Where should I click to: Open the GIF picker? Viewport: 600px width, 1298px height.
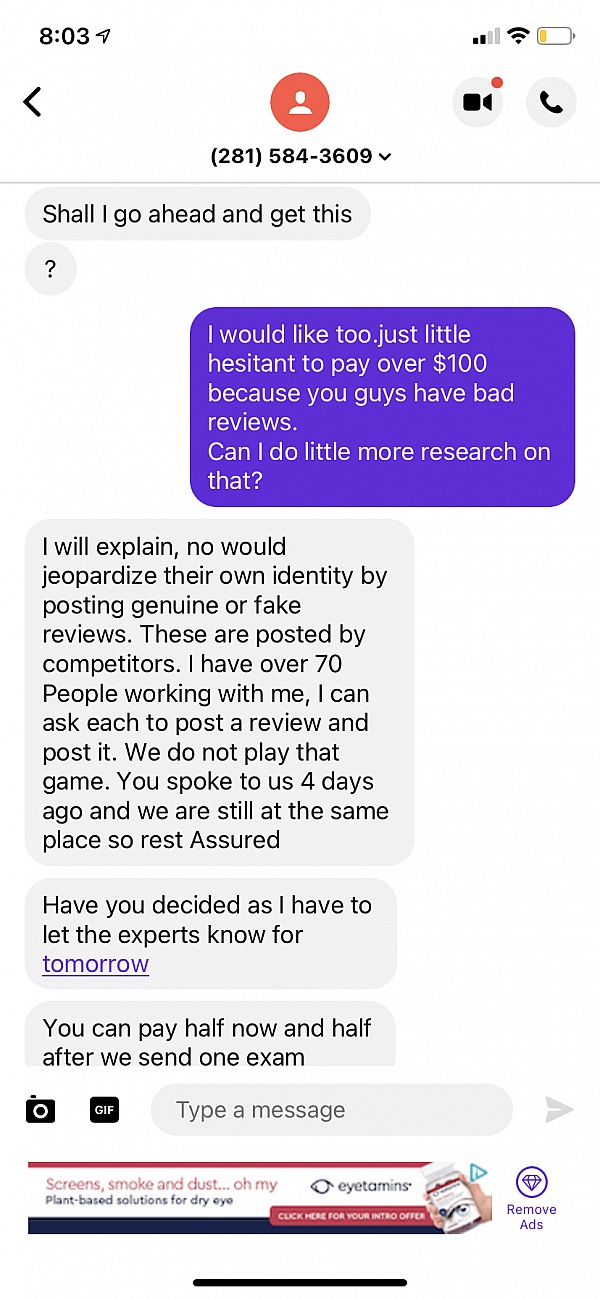coord(104,1109)
